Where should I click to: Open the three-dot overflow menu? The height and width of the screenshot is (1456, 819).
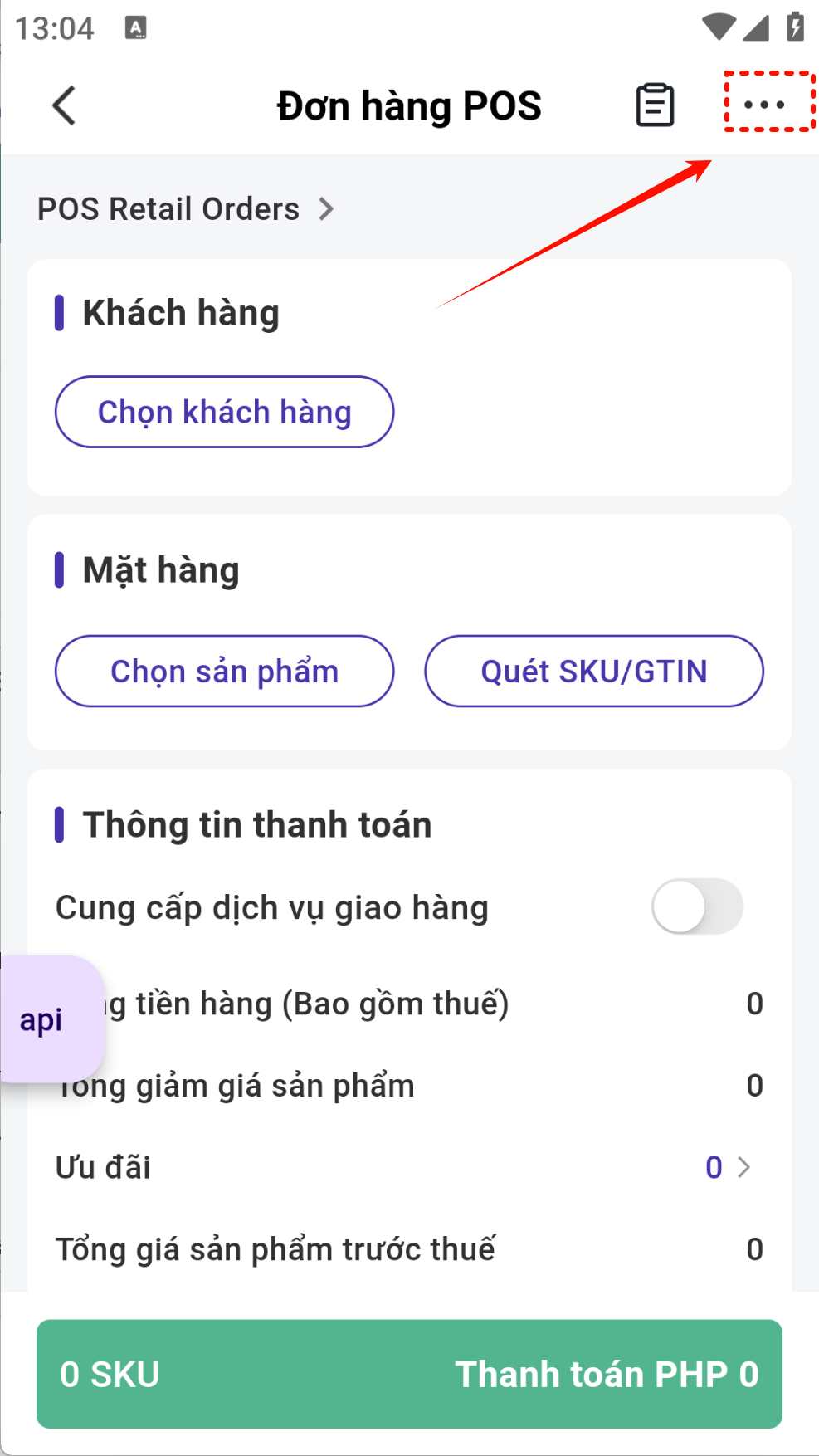765,105
